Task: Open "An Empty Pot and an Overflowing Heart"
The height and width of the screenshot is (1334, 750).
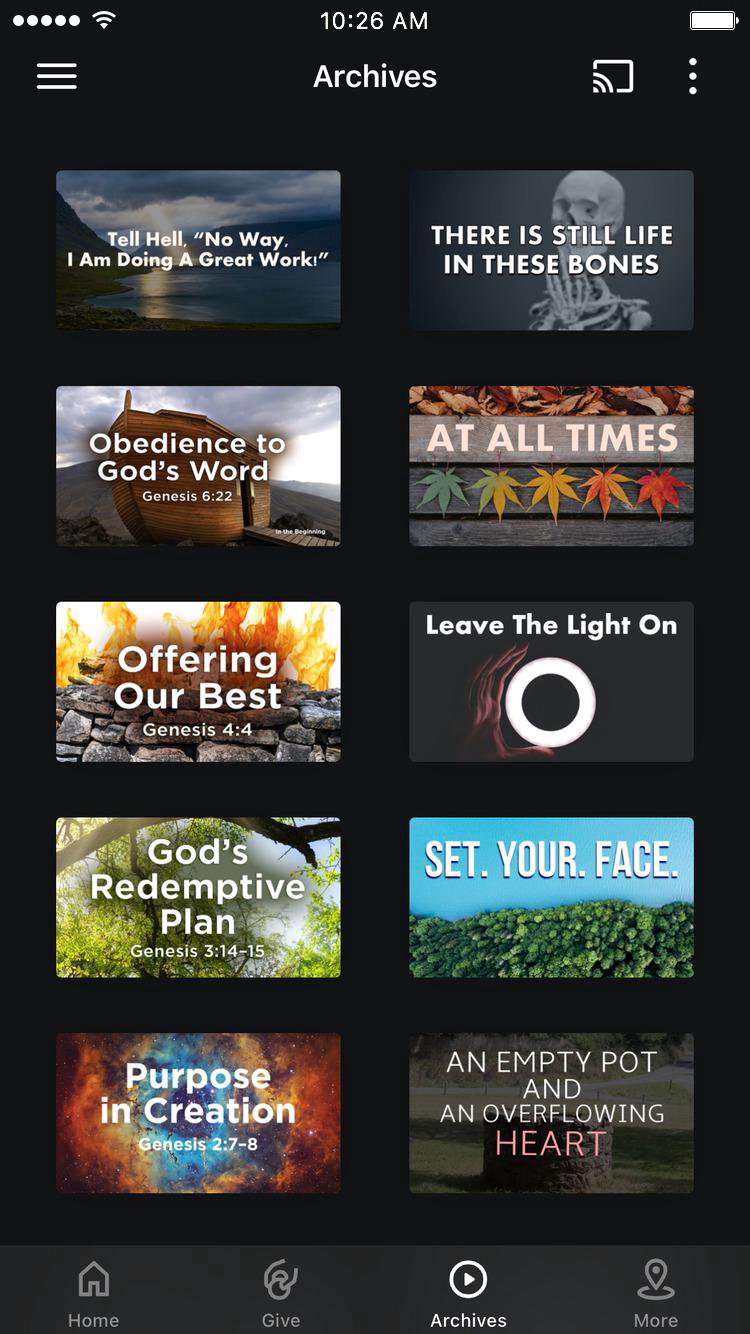Action: [551, 1113]
